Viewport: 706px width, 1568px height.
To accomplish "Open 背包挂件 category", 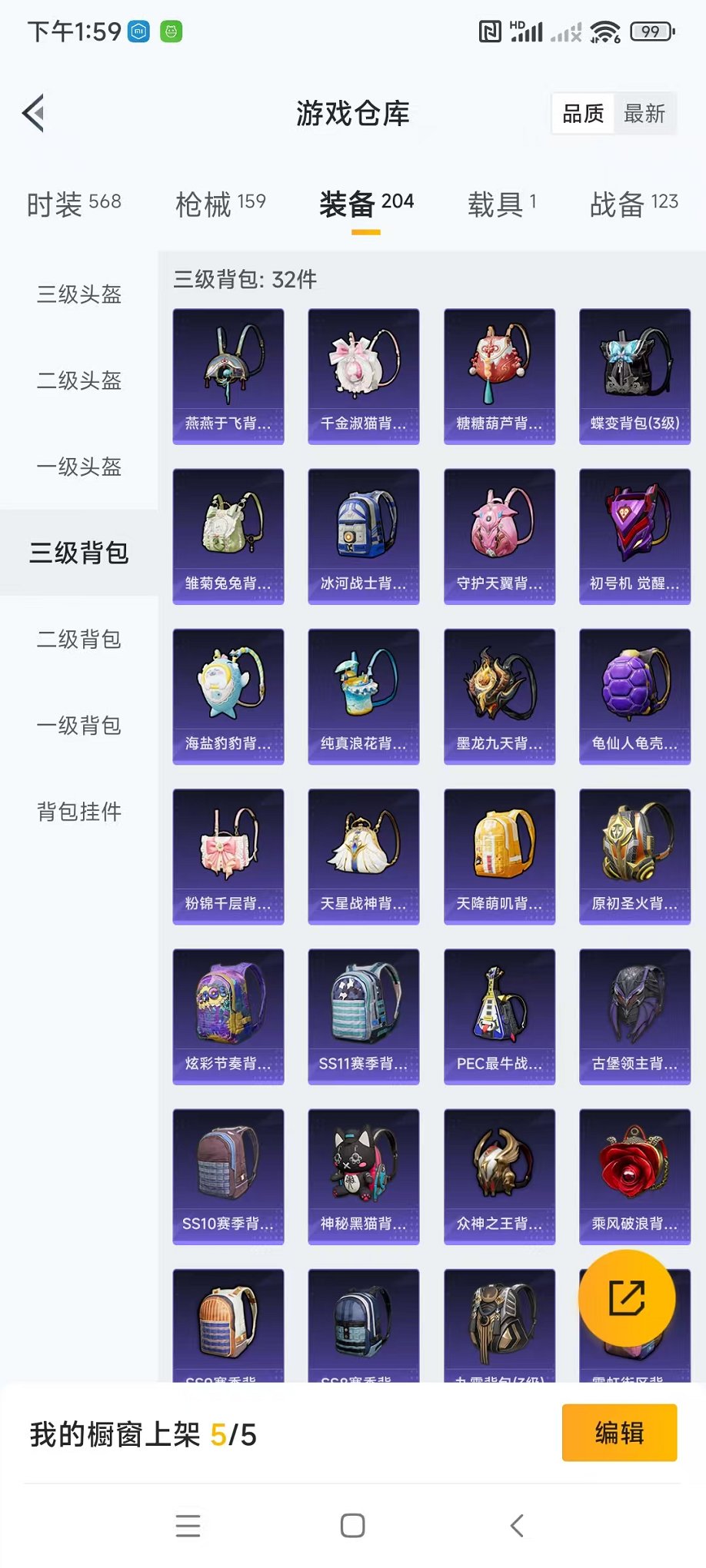I will coord(79,811).
